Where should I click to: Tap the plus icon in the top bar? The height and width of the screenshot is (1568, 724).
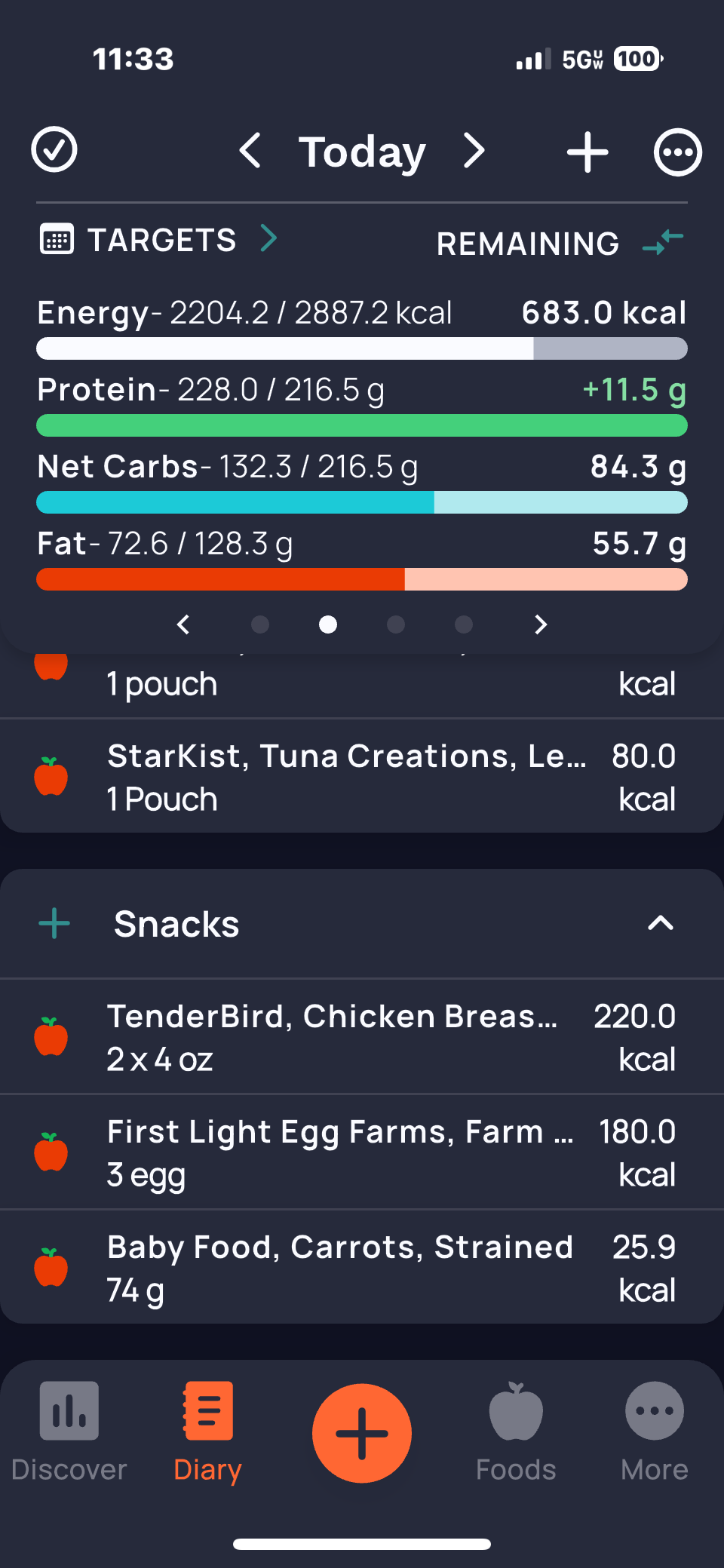587,152
